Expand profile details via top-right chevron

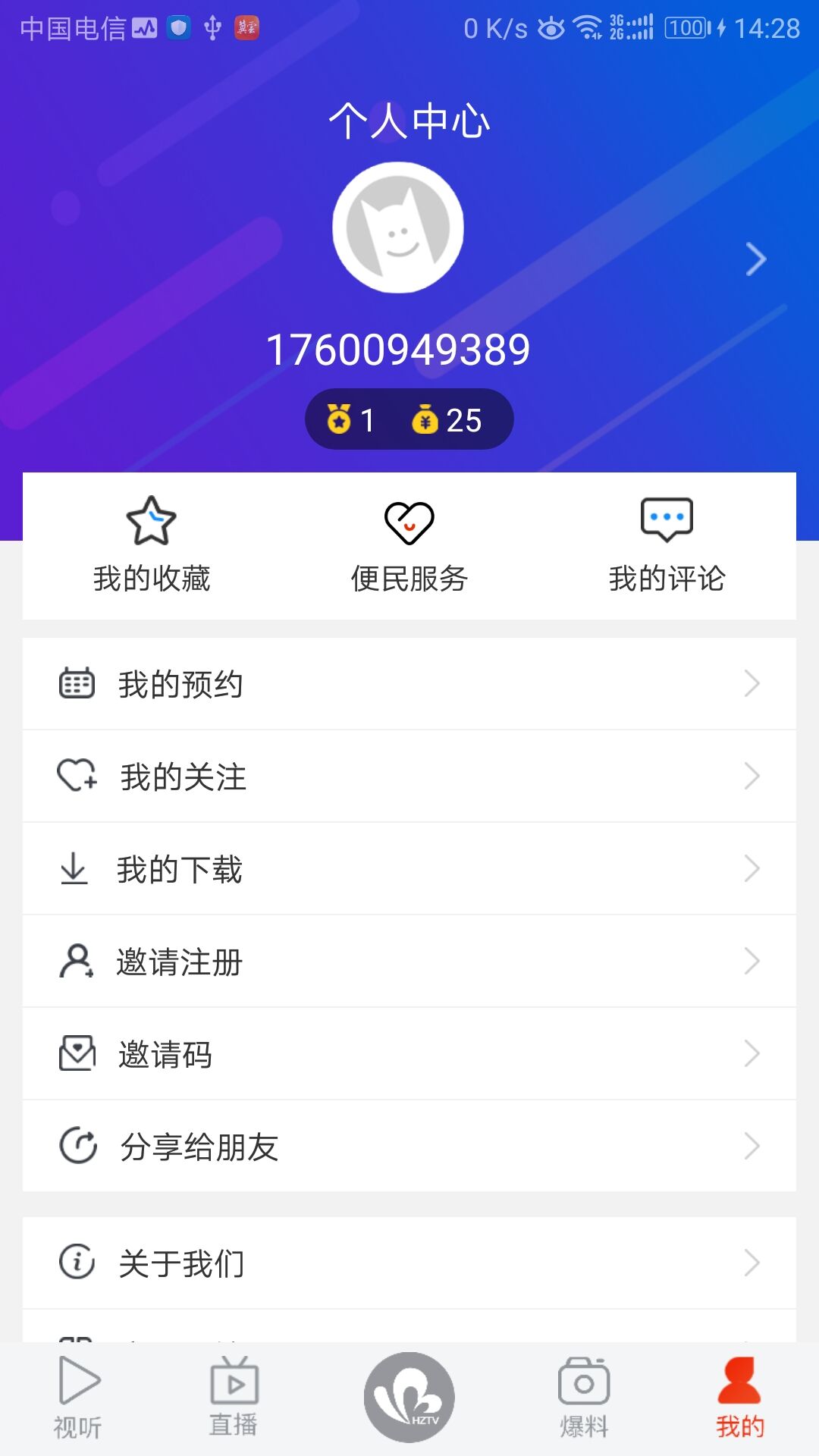point(756,259)
